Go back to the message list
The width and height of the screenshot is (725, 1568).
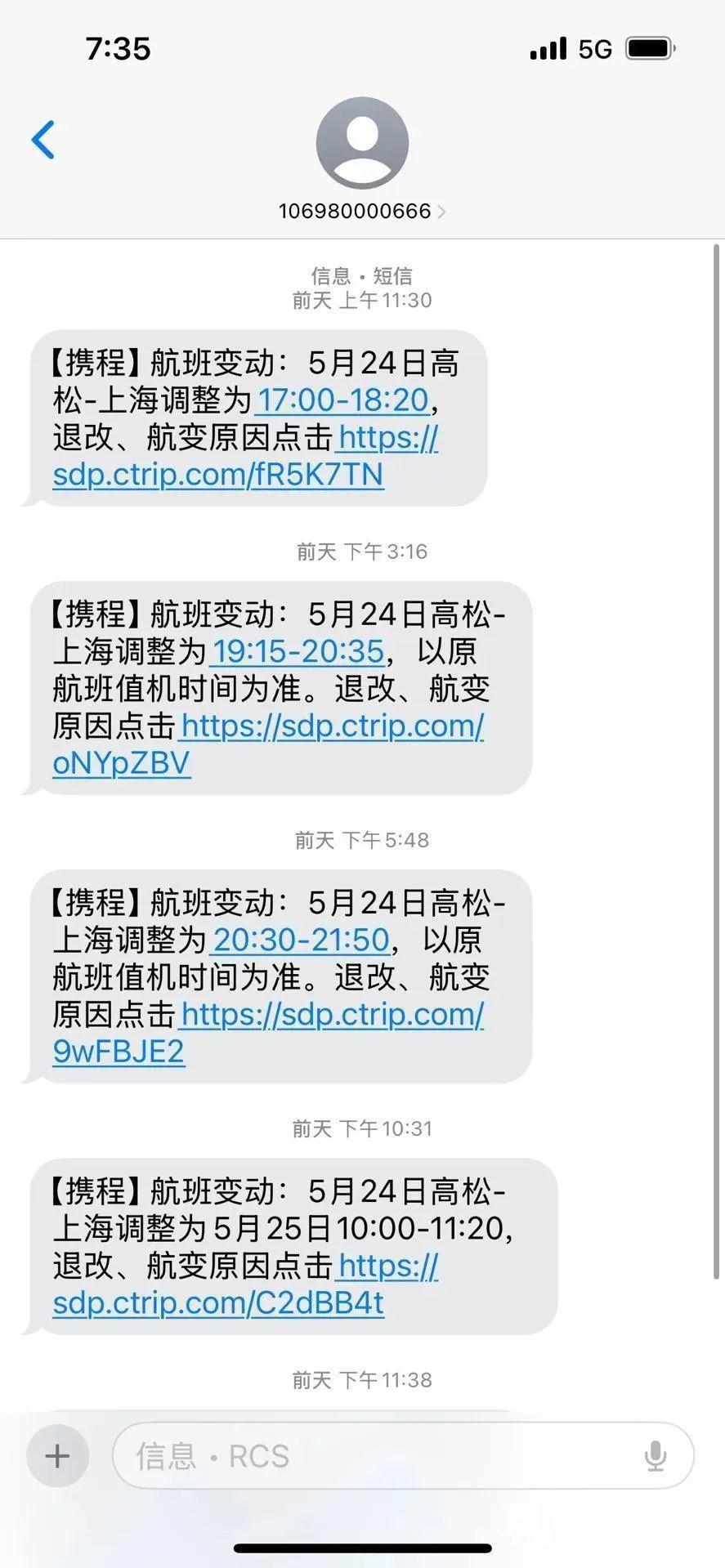click(44, 140)
